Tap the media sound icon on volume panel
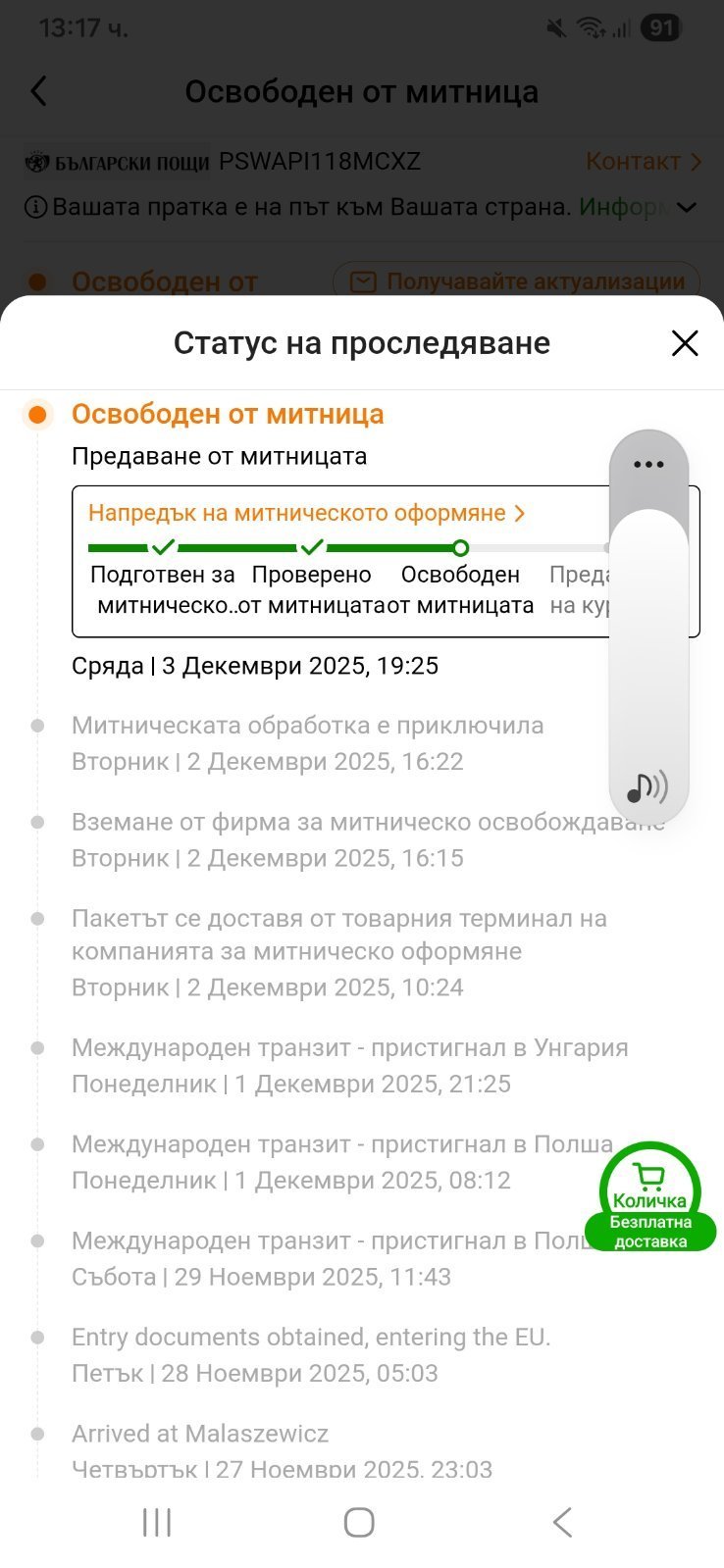724x1568 pixels. 646,786
